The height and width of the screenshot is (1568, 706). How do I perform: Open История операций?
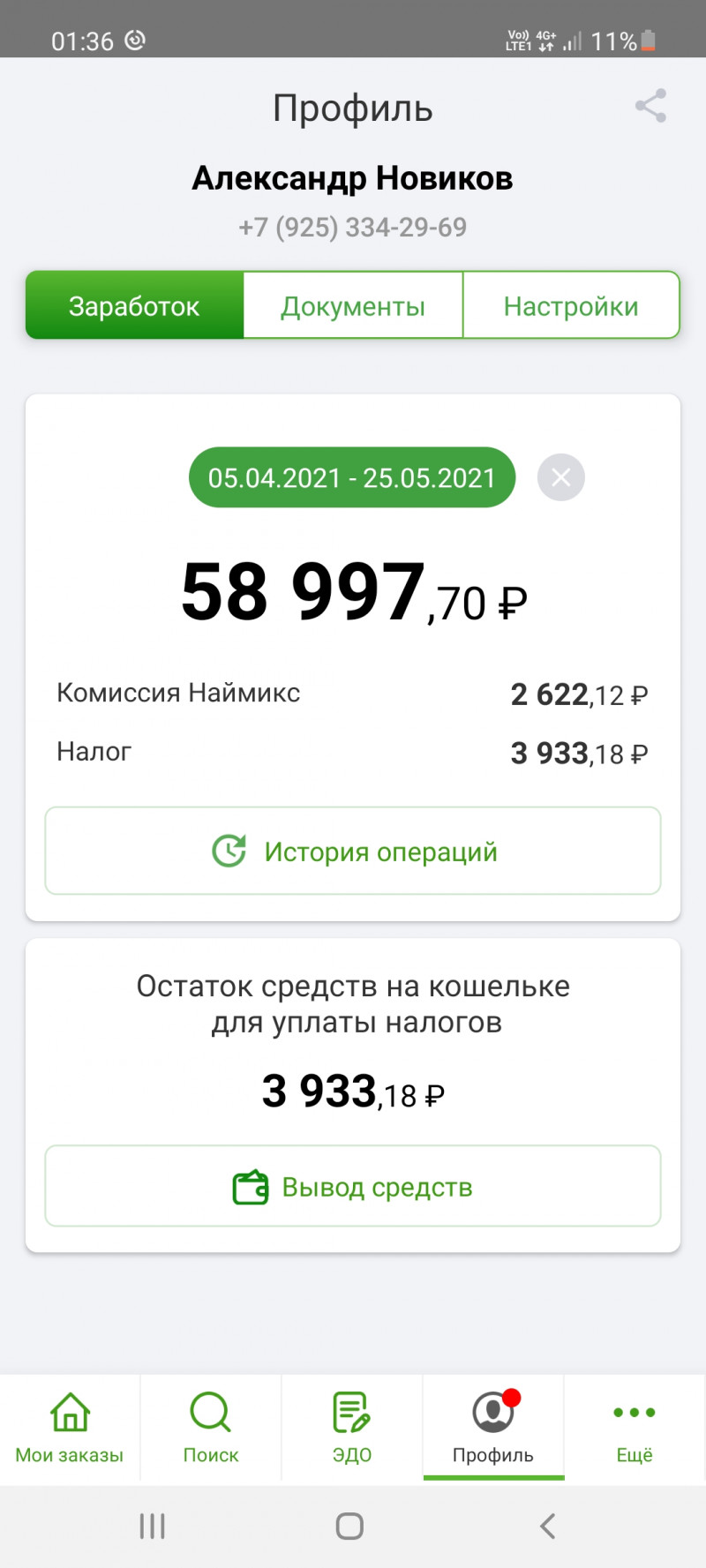353,851
